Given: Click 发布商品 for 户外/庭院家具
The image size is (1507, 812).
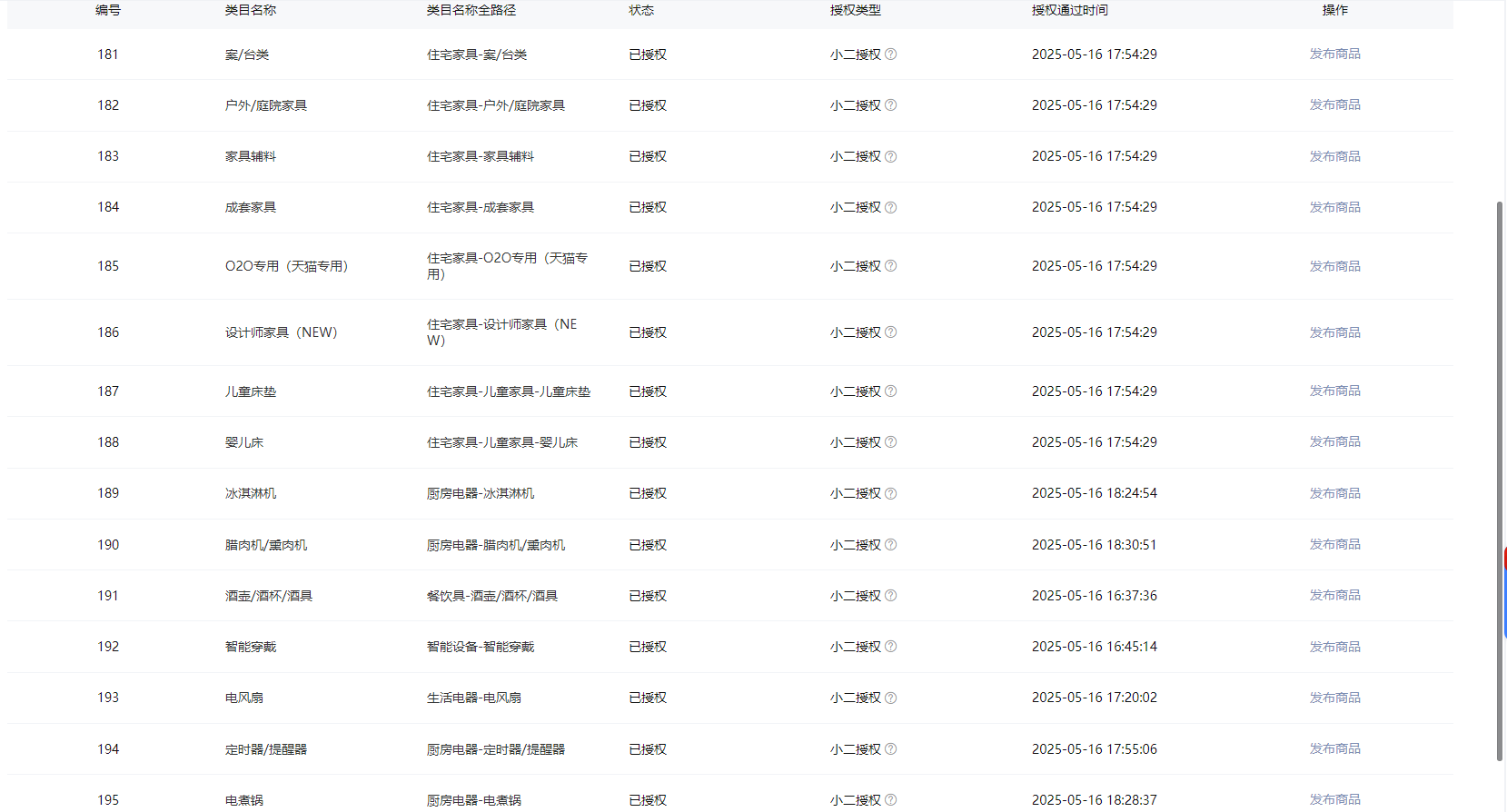Looking at the screenshot, I should [x=1334, y=105].
